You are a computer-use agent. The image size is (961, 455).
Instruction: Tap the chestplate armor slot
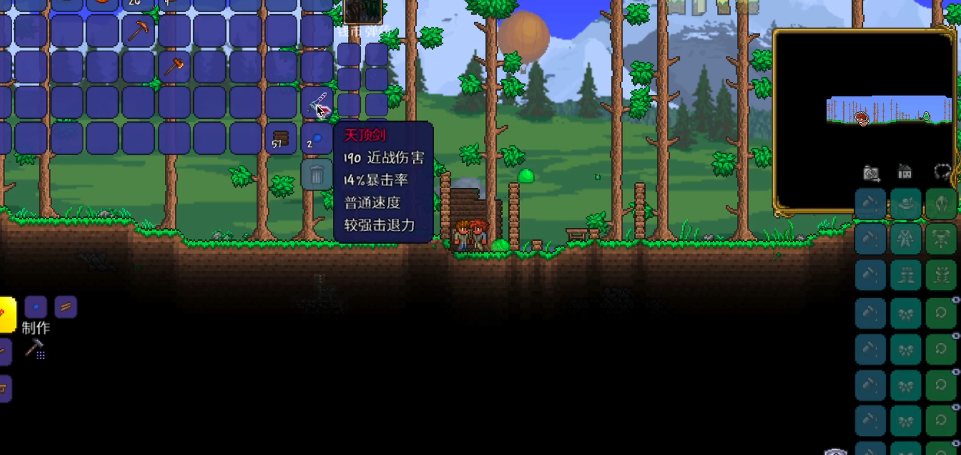click(940, 240)
